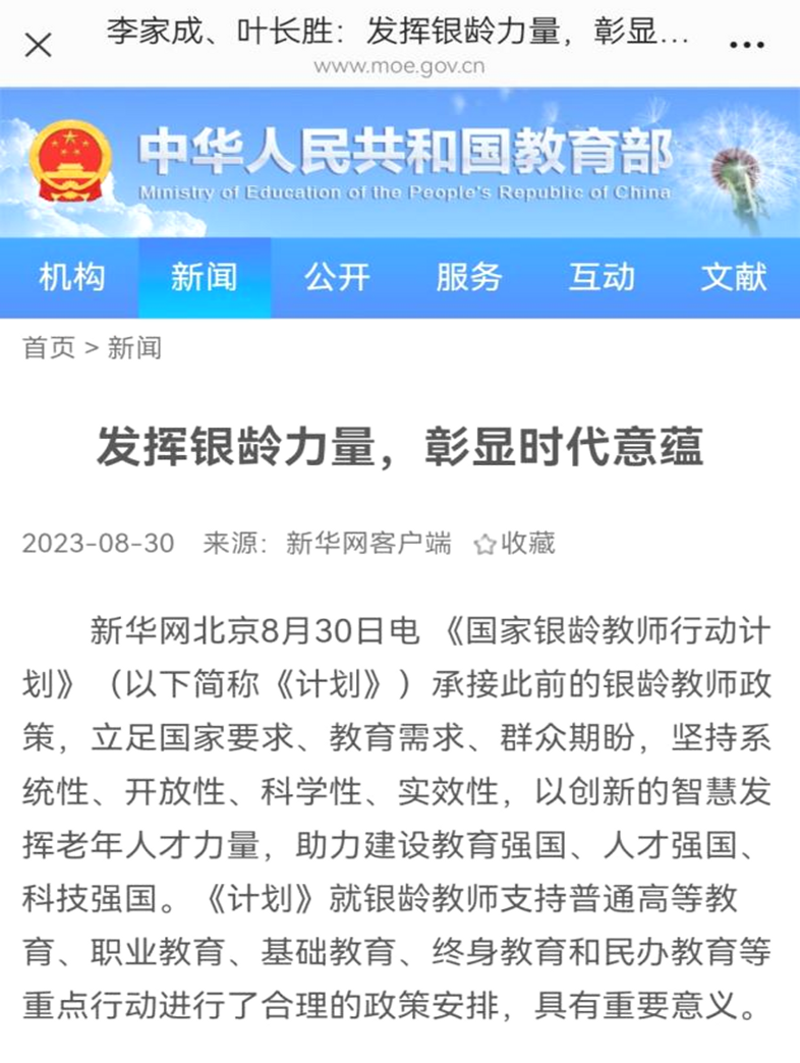
Task: Tap the 新闻 breadcrumb link
Action: pyautogui.click(x=134, y=348)
